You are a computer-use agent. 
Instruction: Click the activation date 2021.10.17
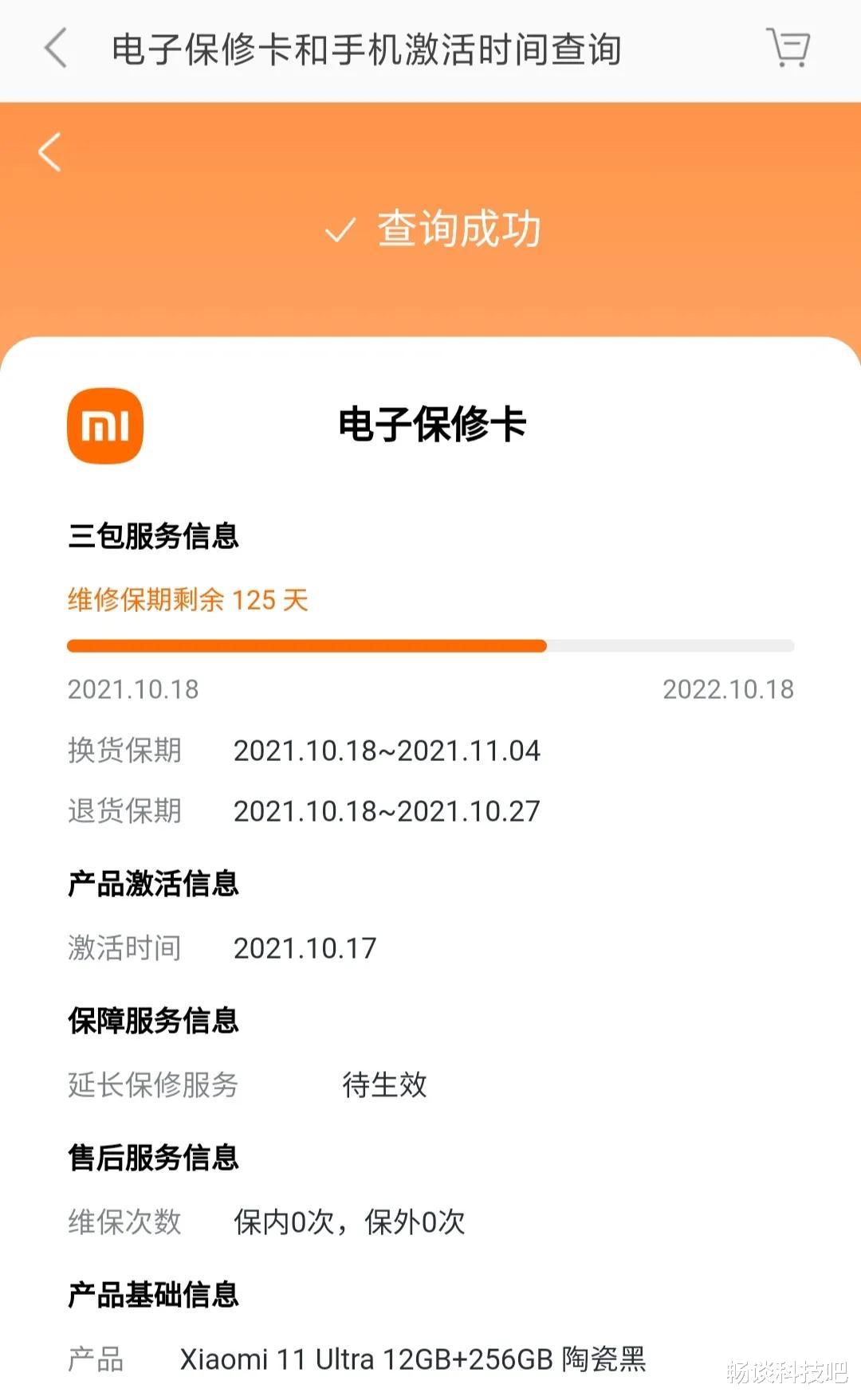pos(306,947)
